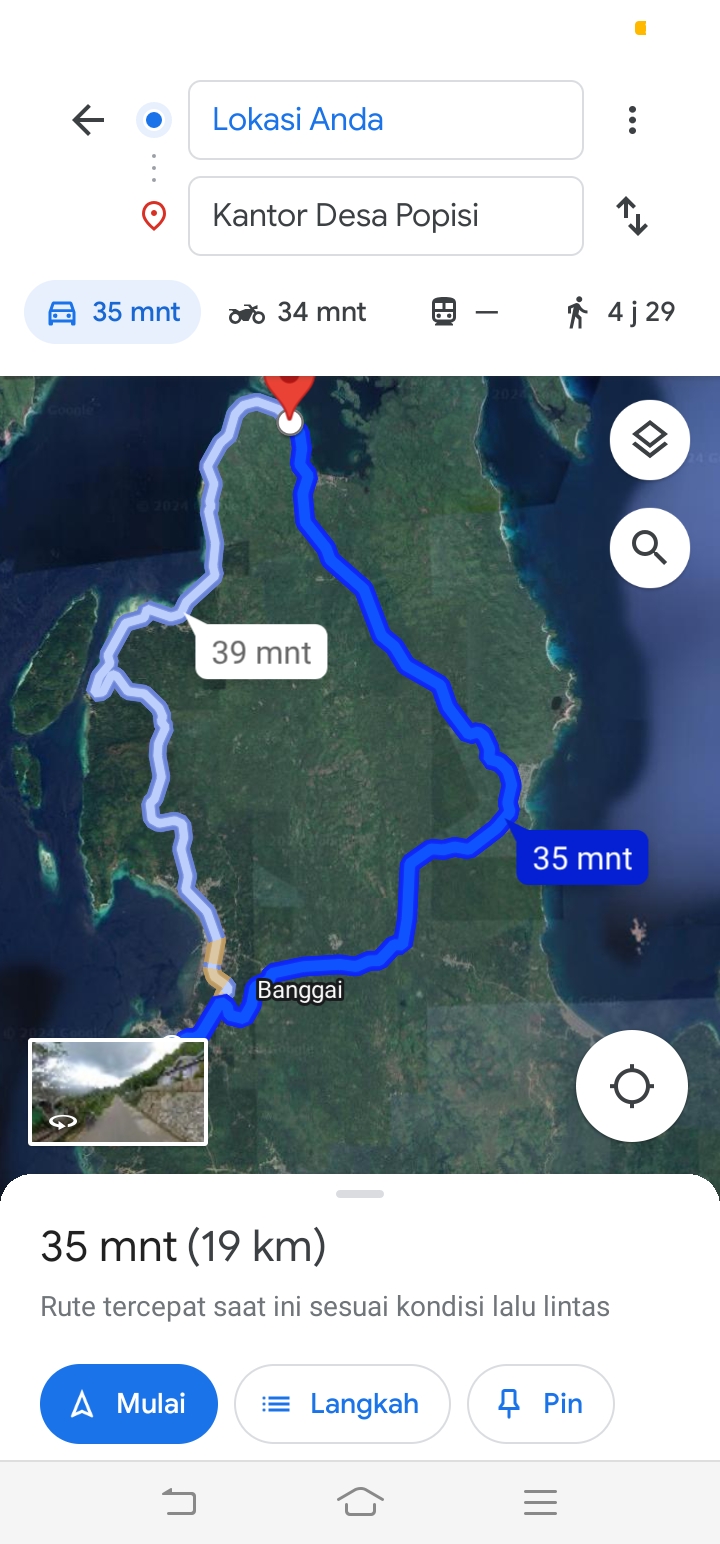The width and height of the screenshot is (720, 1544).
Task: Expand the route details sheet handle
Action: click(x=360, y=1194)
